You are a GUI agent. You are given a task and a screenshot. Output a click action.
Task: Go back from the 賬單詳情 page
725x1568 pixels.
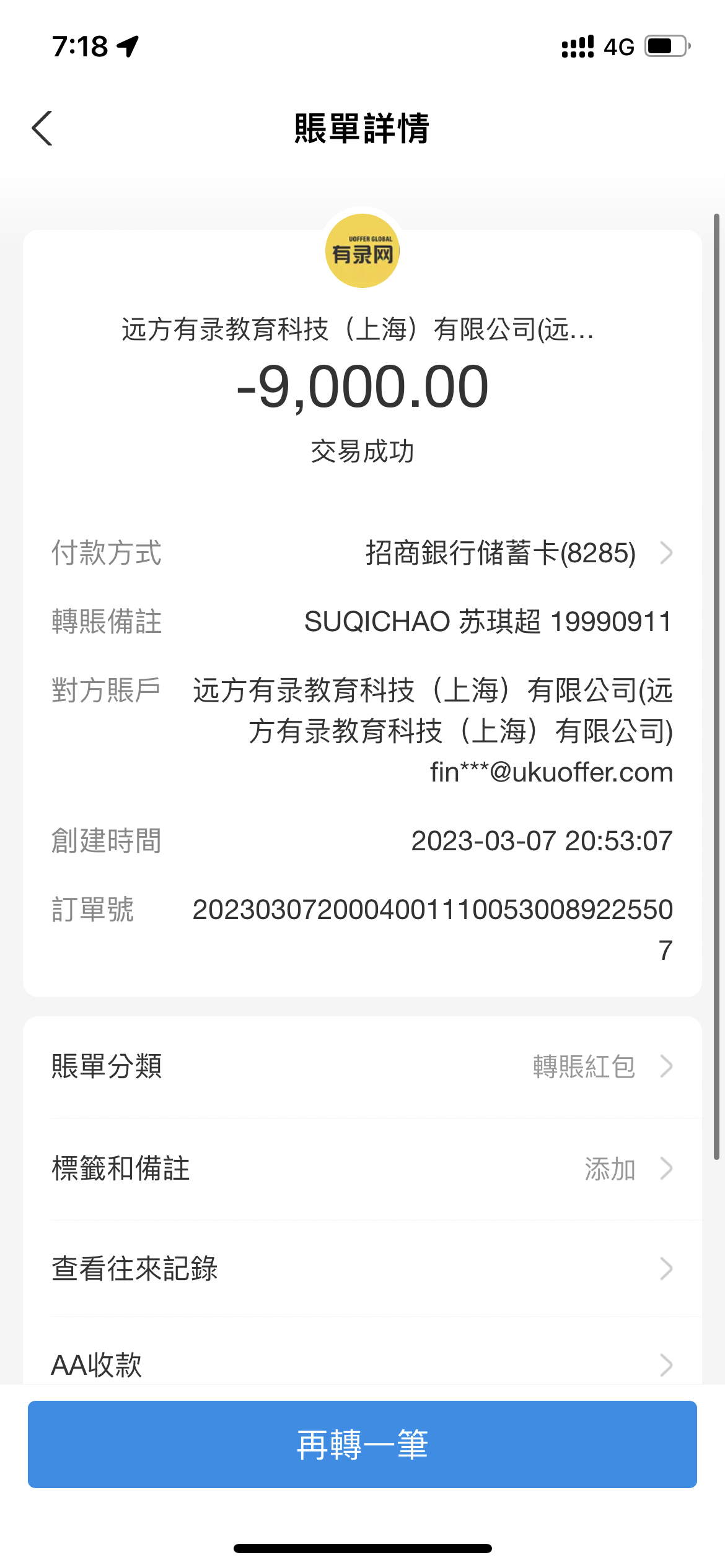click(x=43, y=129)
